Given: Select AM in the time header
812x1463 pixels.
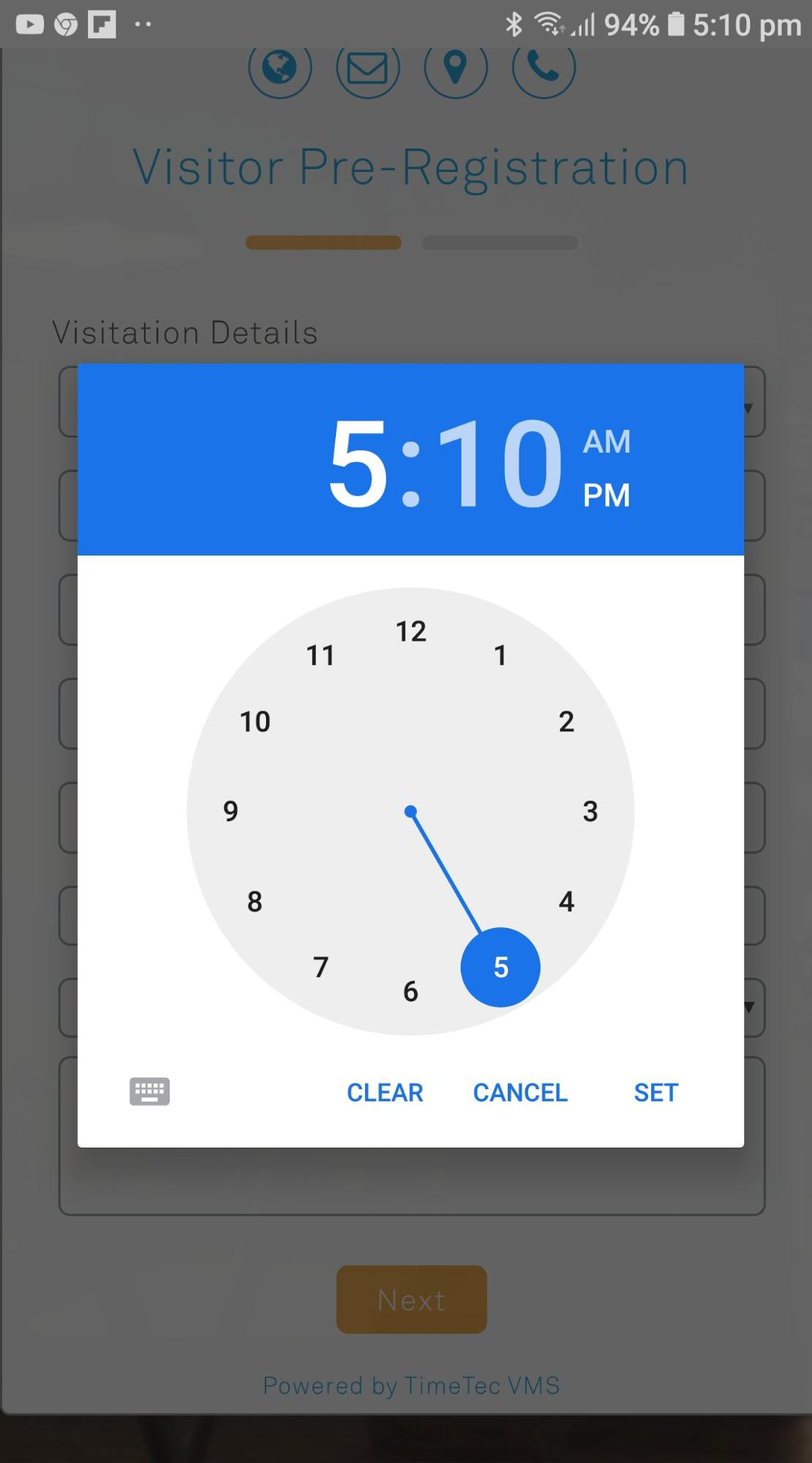Looking at the screenshot, I should click(606, 441).
